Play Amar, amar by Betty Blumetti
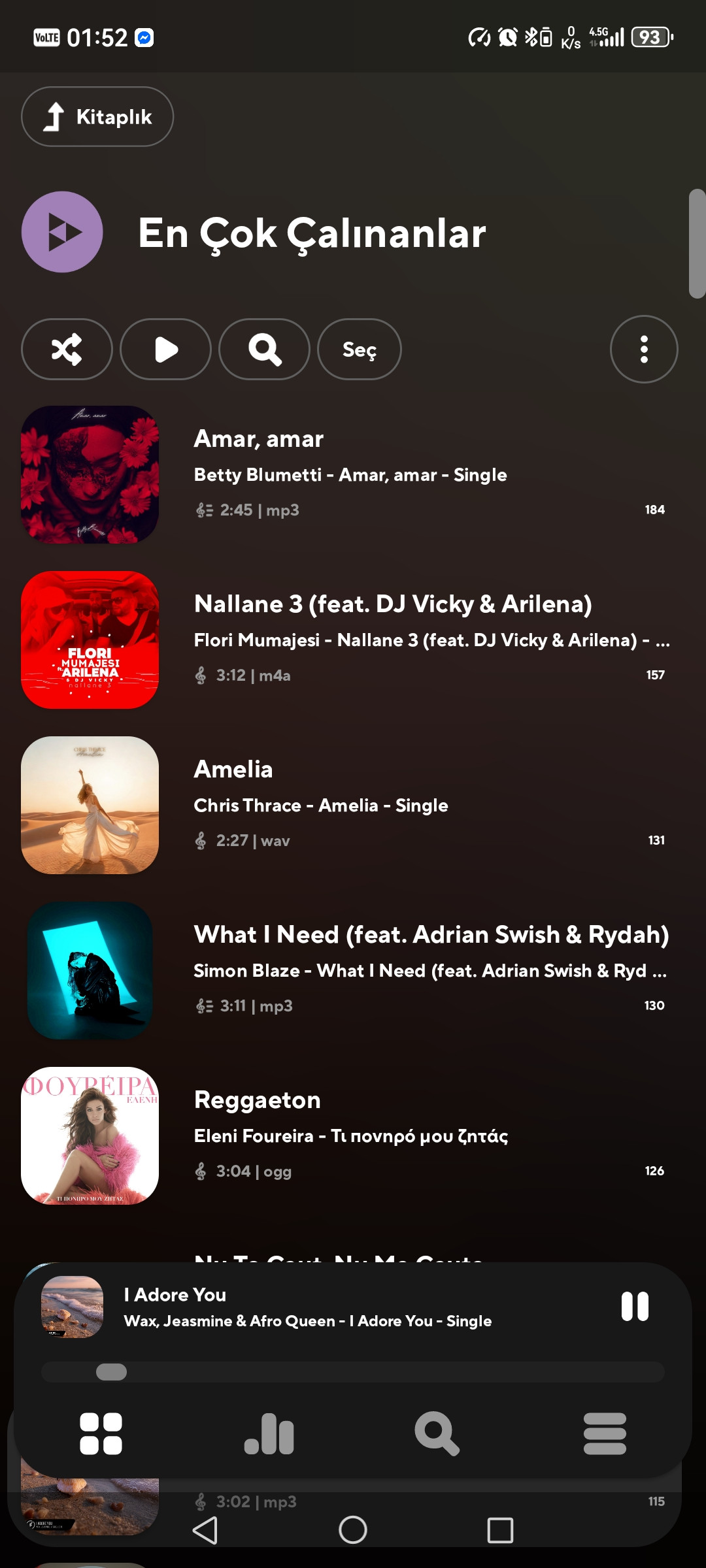Viewport: 706px width, 1568px height. (346, 475)
